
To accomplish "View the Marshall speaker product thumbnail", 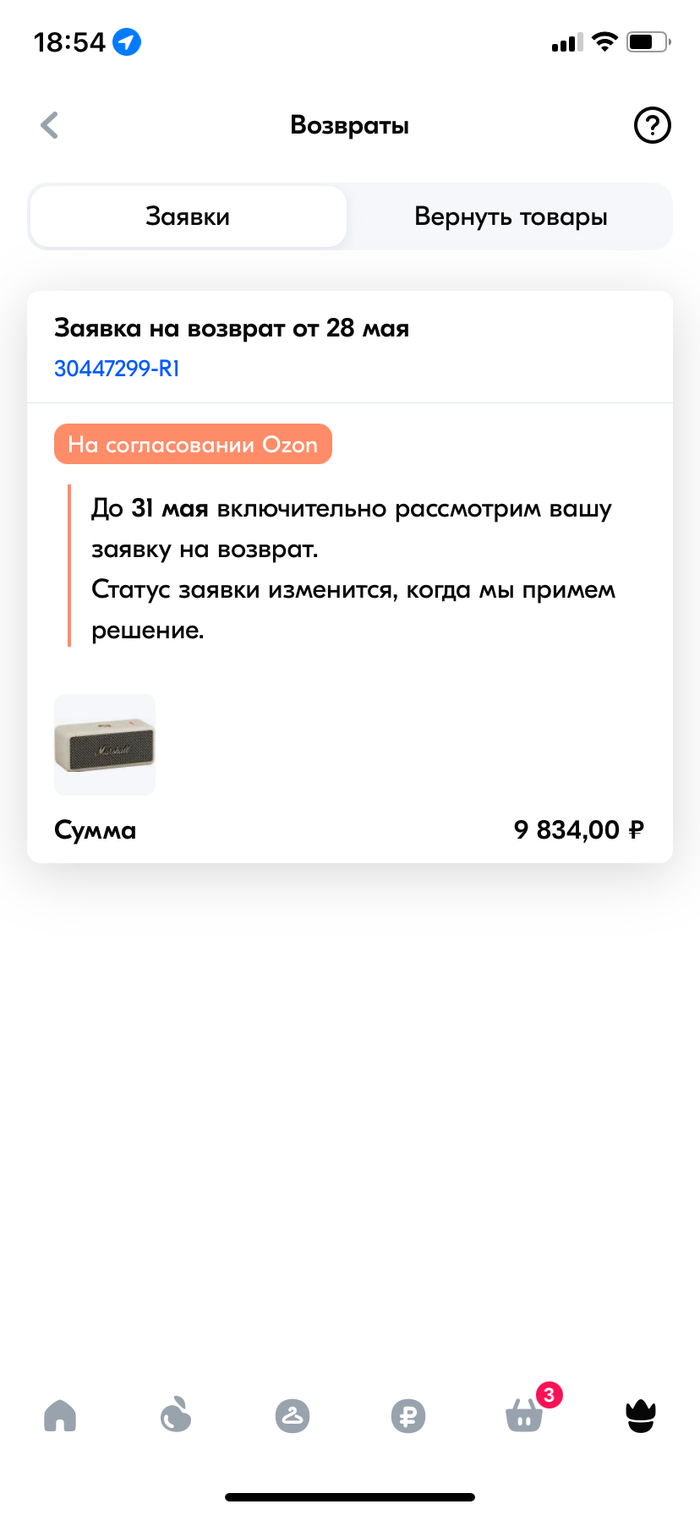I will coord(105,745).
